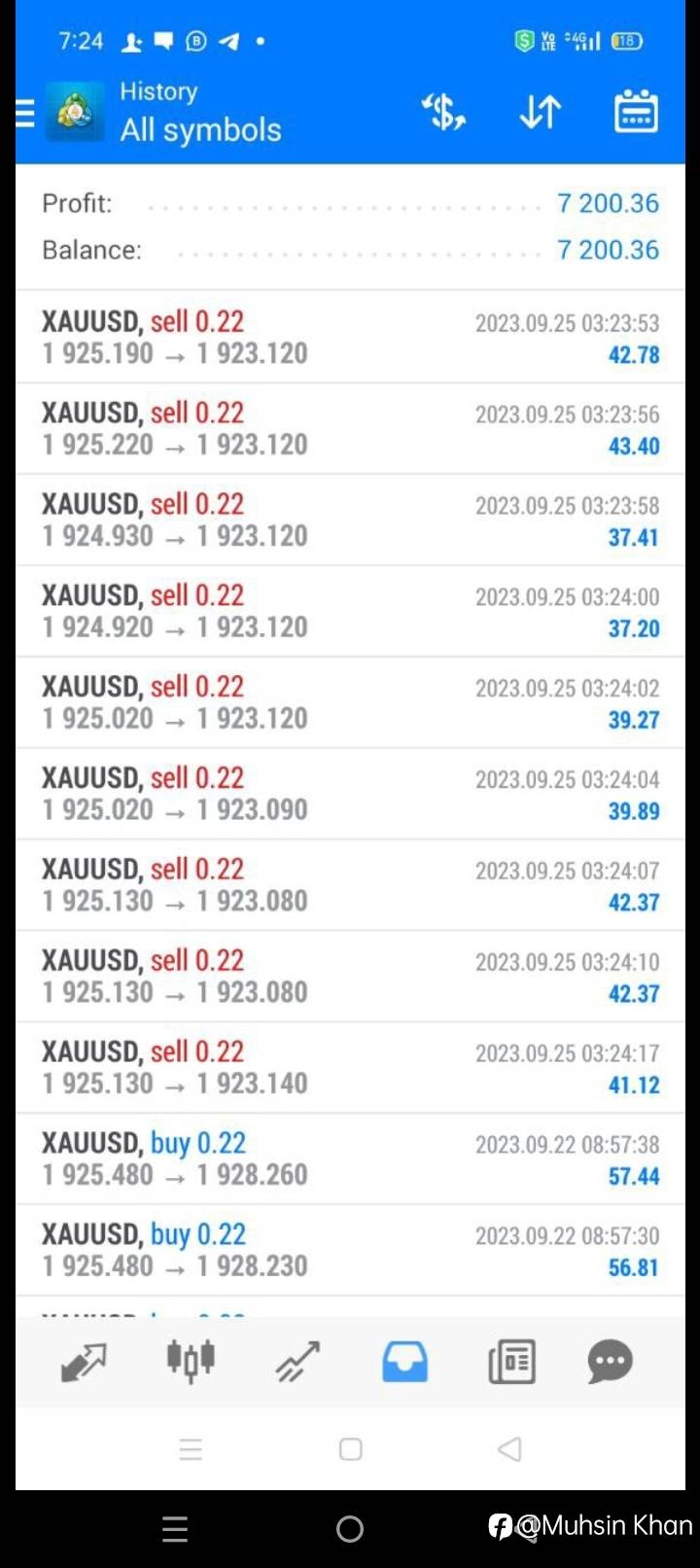Open the buy trade with profit 56.81
The width and height of the screenshot is (700, 1568).
tap(350, 1250)
